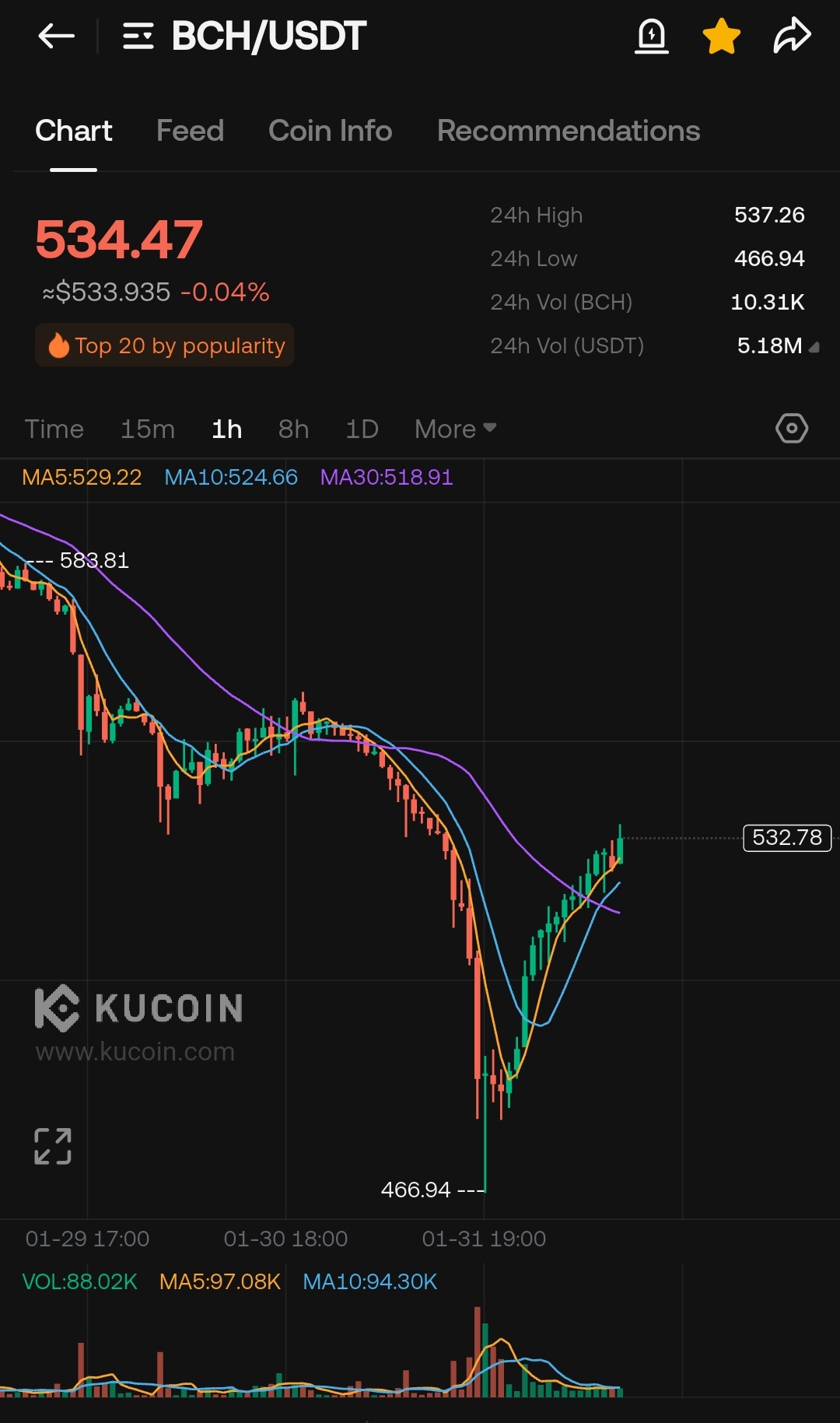840x1423 pixels.
Task: Open the trading pair list menu
Action: coord(138,37)
